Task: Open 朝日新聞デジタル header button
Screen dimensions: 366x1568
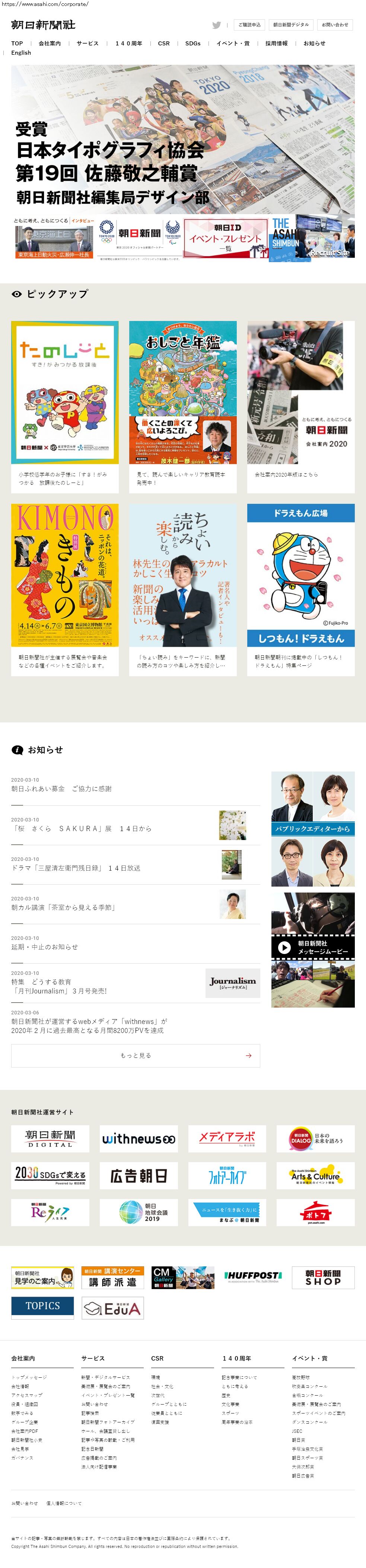Action: tap(290, 25)
